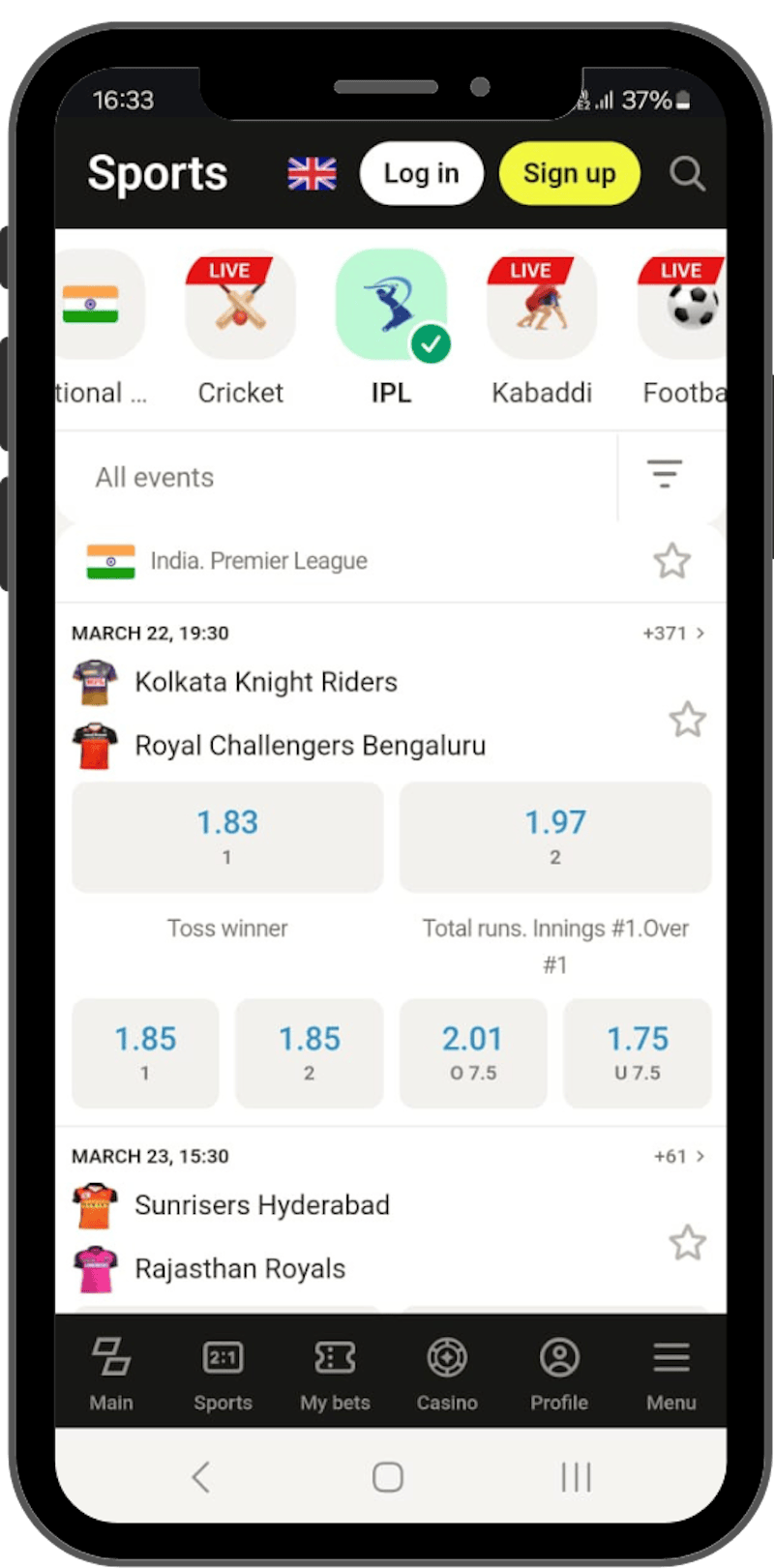Switch to the My bets tab

[335, 1374]
